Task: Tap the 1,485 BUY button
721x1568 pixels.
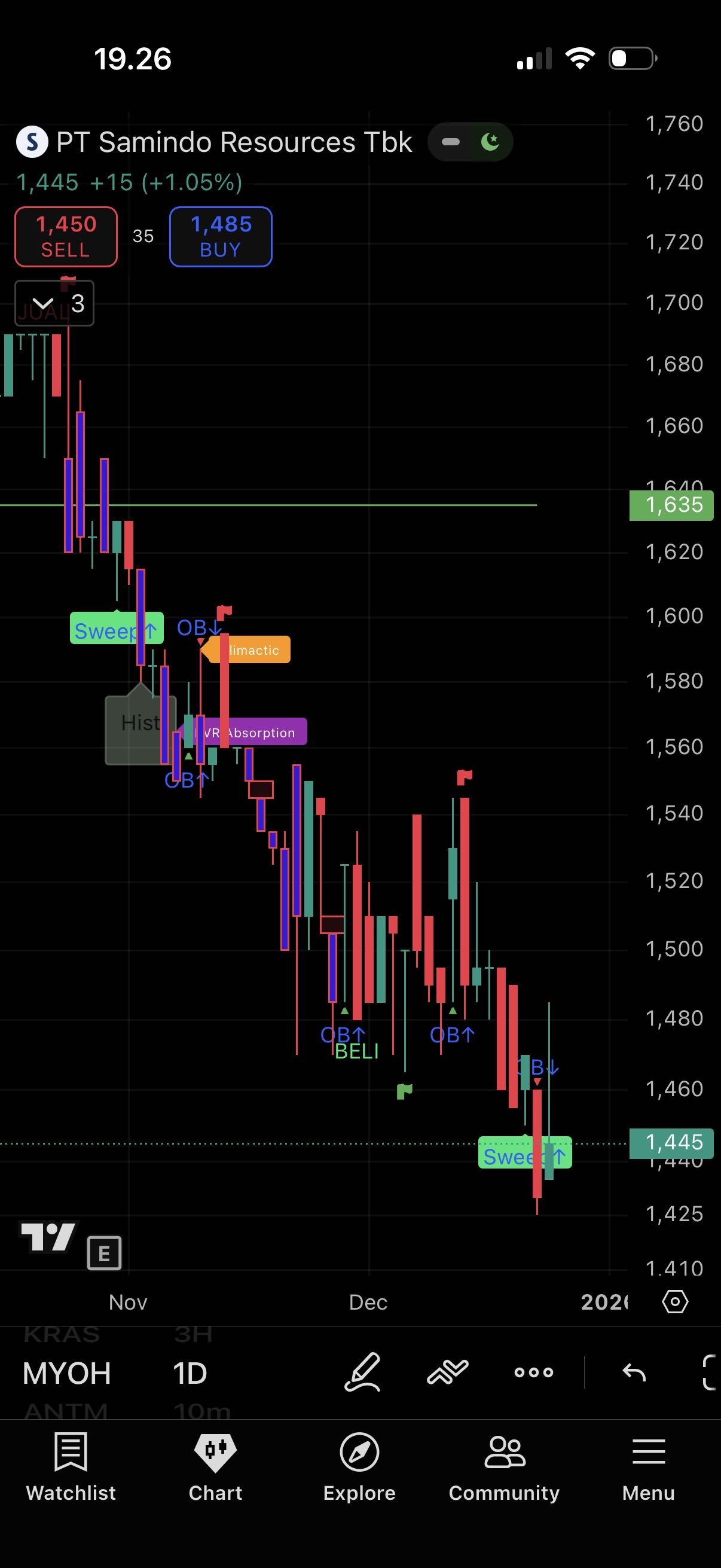Action: 220,237
